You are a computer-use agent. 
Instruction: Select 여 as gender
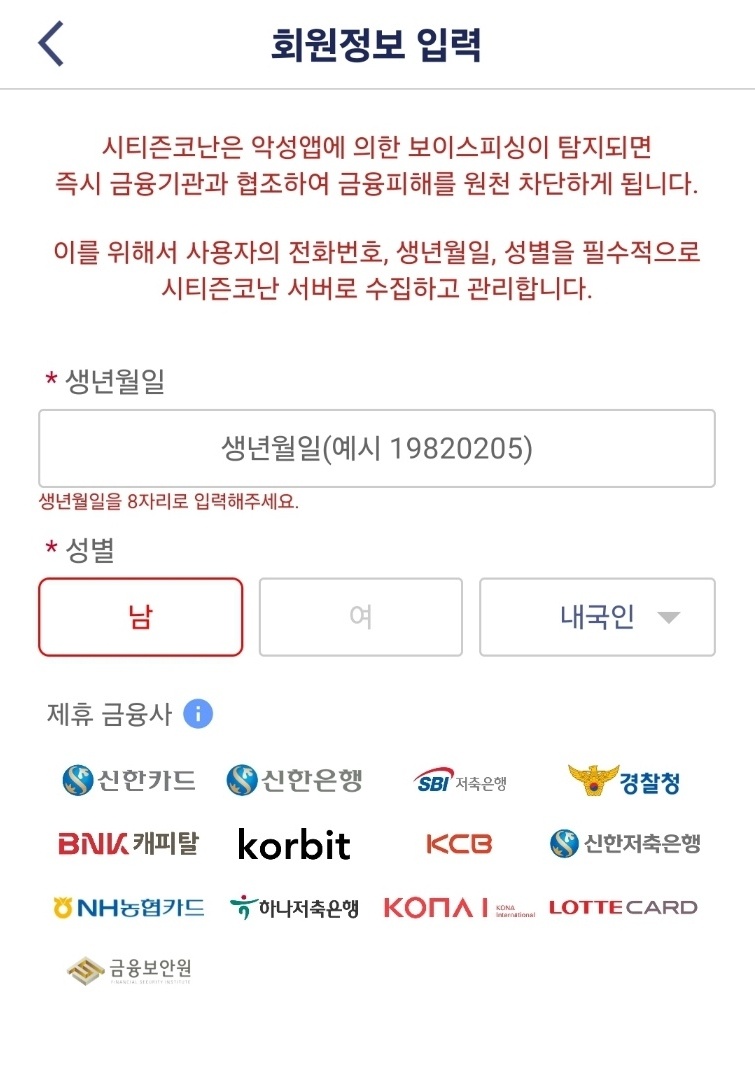pyautogui.click(x=360, y=617)
